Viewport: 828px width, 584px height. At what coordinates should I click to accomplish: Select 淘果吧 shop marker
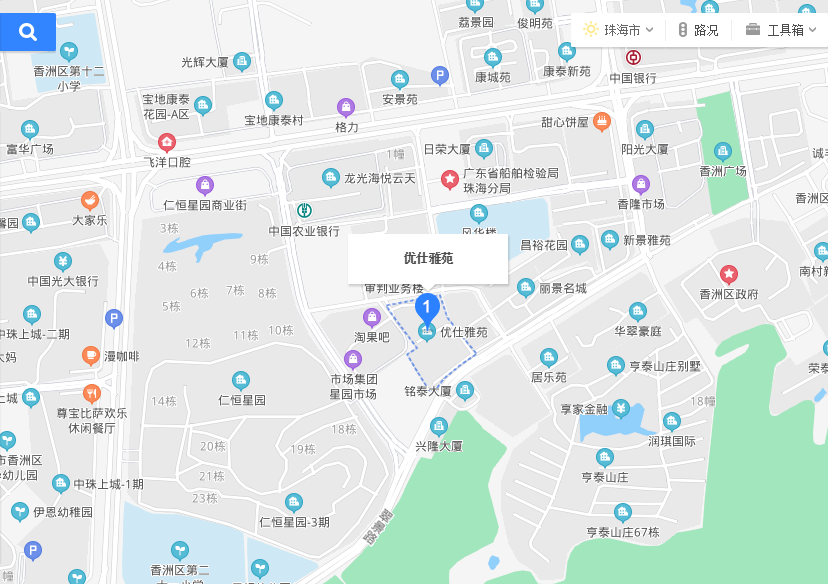372,318
